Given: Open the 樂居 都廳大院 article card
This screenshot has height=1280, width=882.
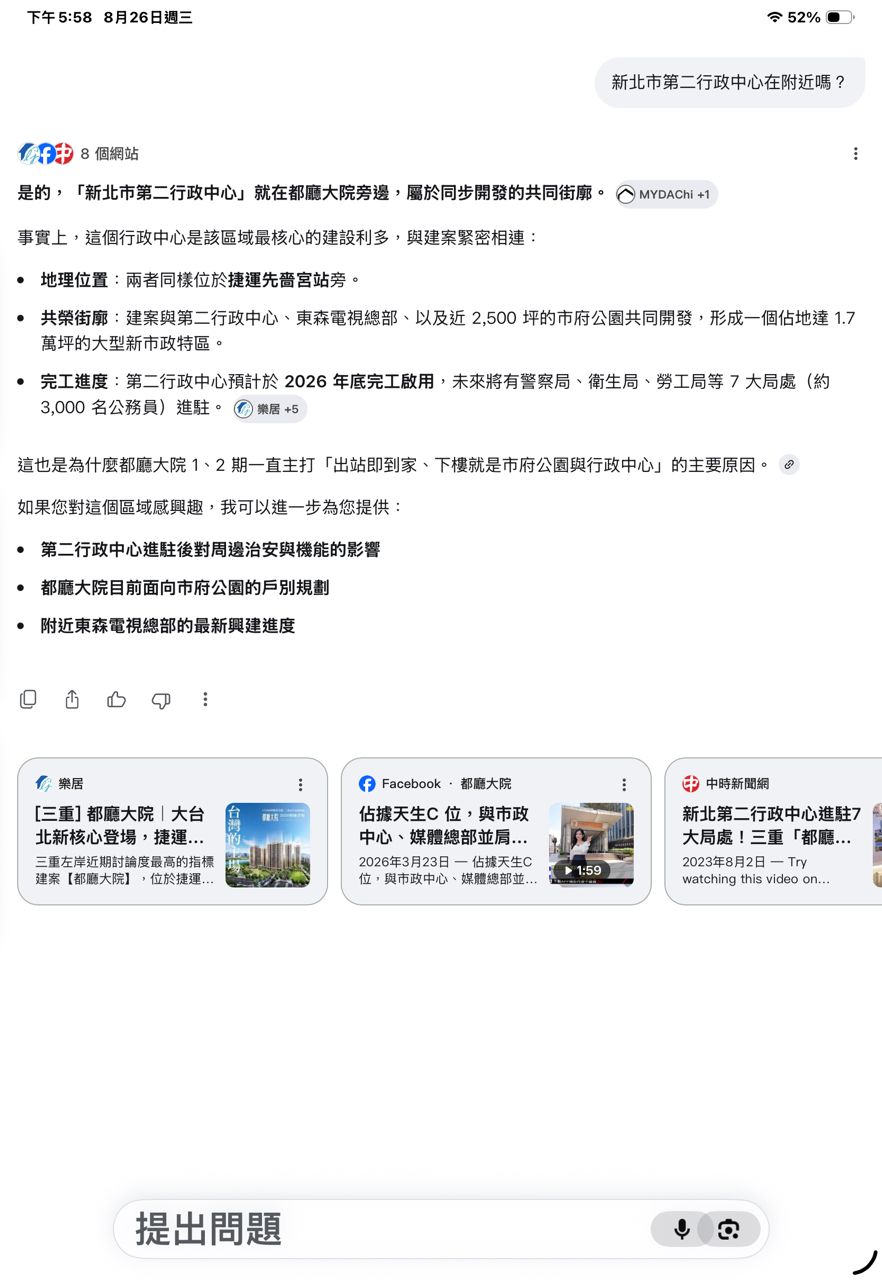Looking at the screenshot, I should (172, 831).
